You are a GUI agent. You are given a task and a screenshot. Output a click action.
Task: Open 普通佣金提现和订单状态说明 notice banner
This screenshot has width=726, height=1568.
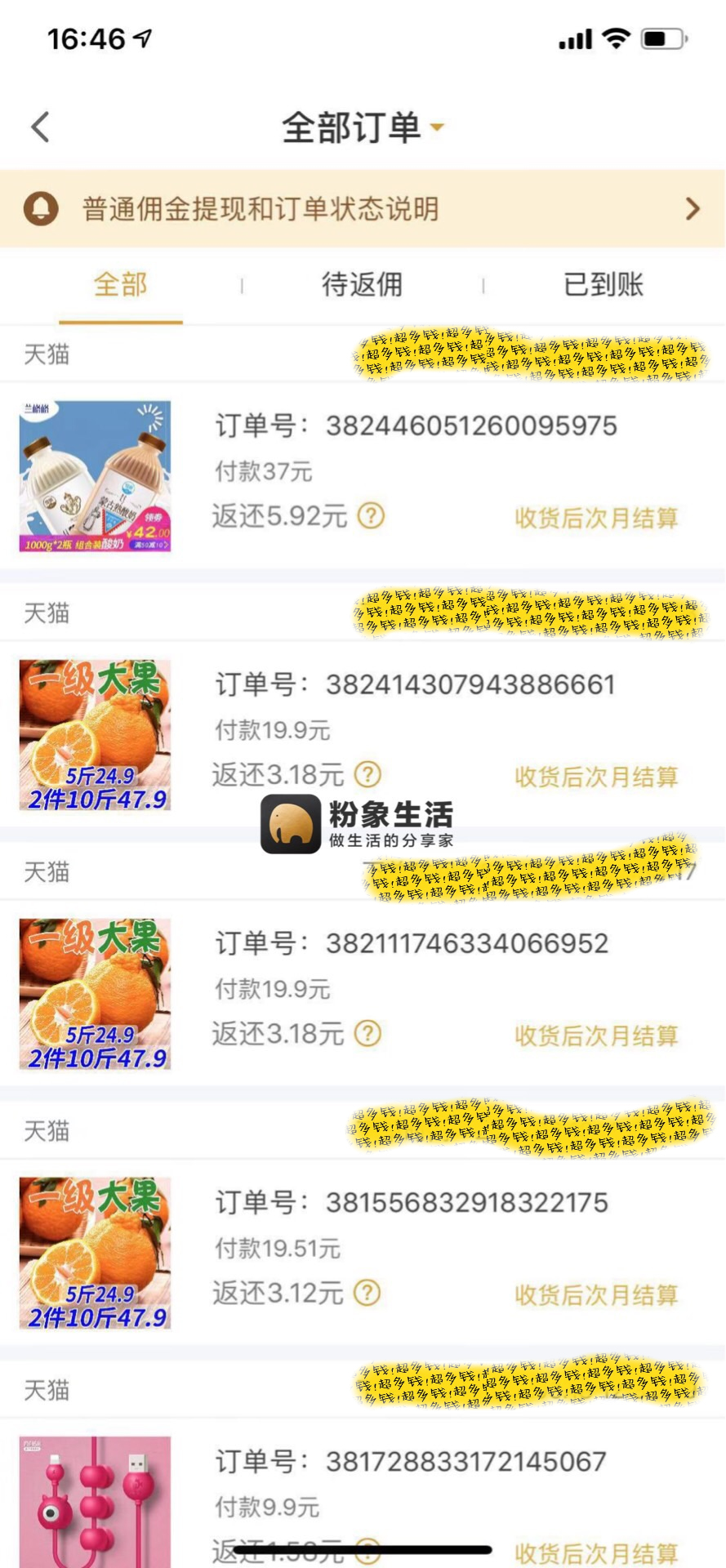pyautogui.click(x=363, y=209)
